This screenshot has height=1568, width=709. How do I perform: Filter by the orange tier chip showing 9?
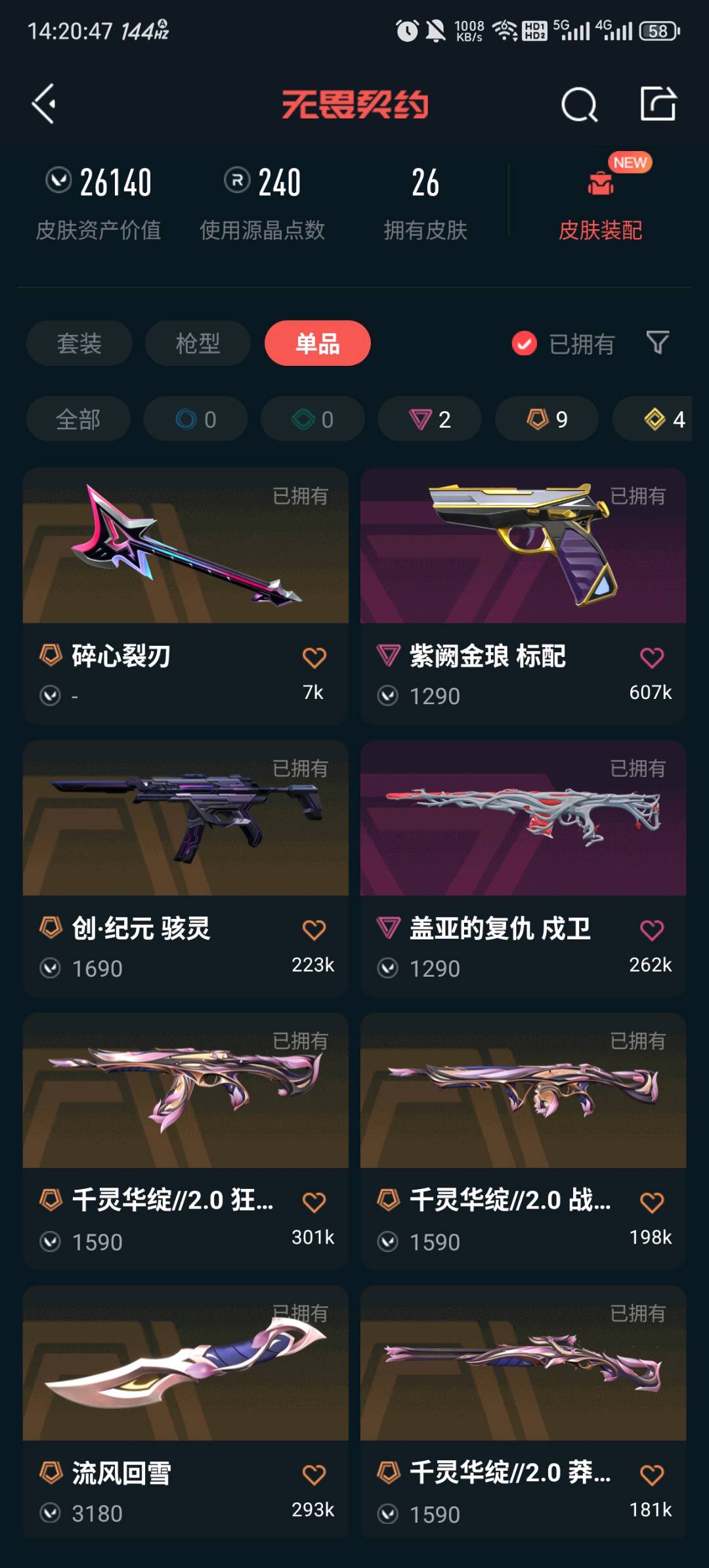pos(547,419)
